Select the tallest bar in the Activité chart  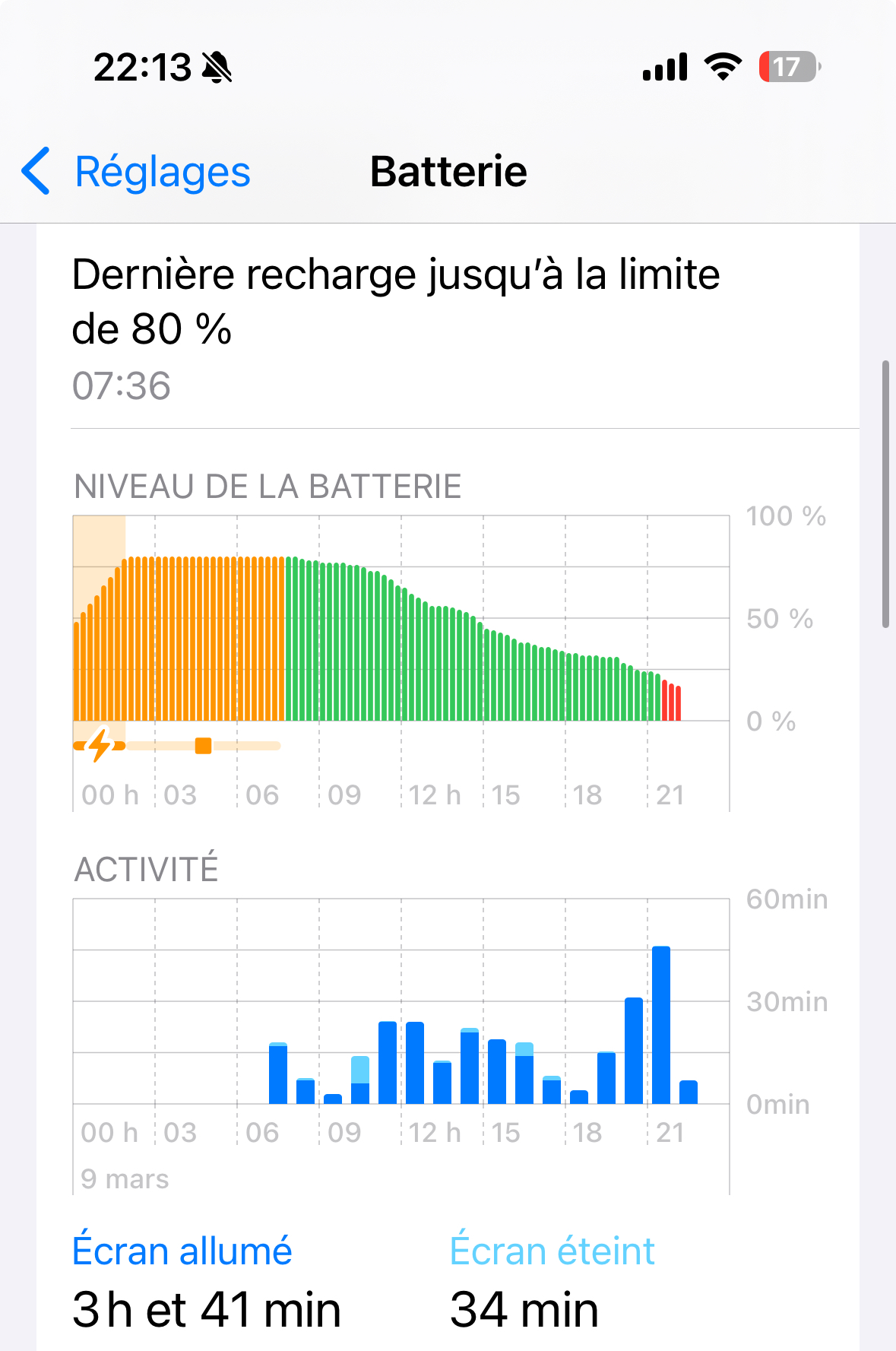point(660,1025)
